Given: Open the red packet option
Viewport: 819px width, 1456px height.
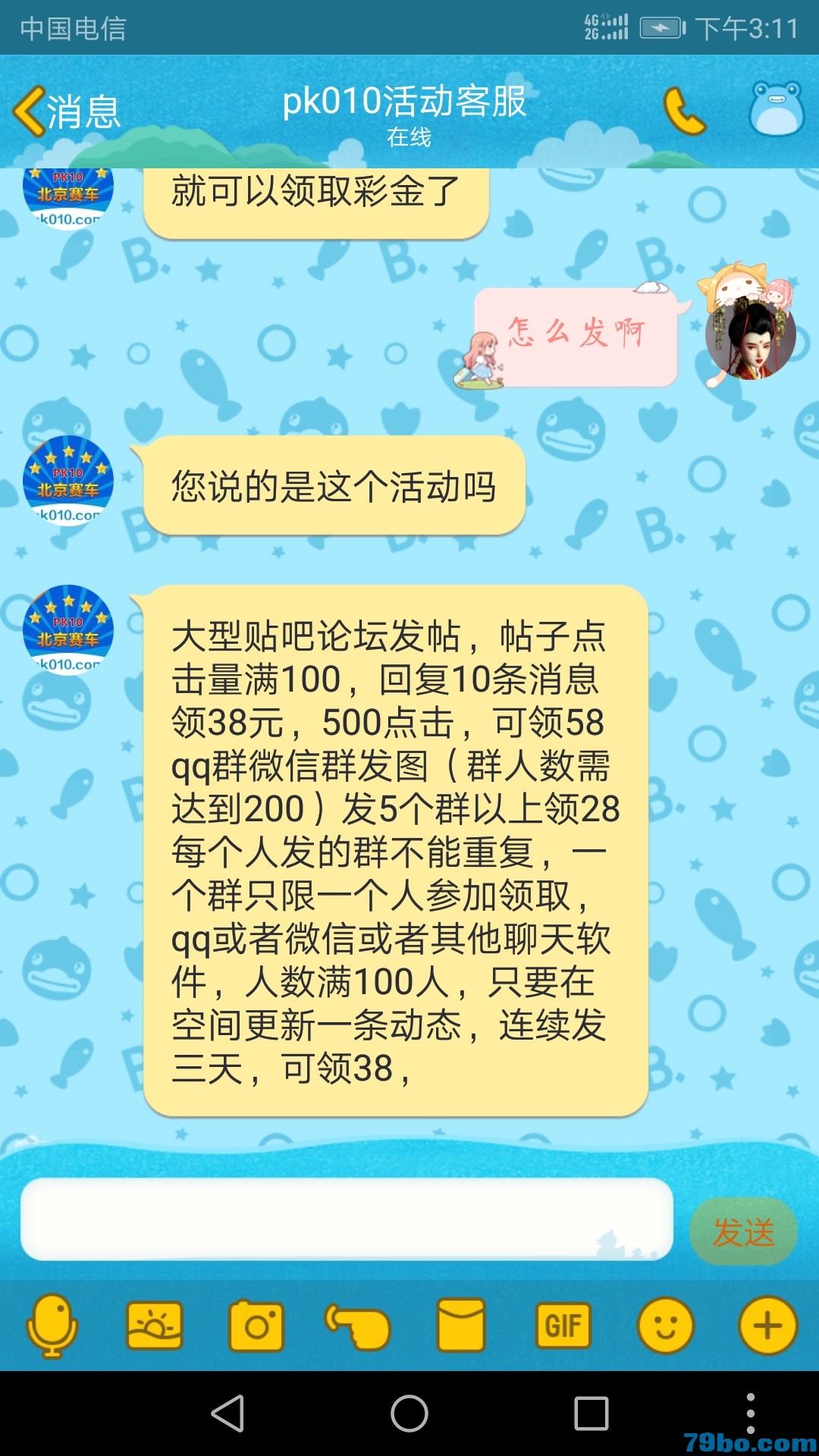Looking at the screenshot, I should (460, 1326).
